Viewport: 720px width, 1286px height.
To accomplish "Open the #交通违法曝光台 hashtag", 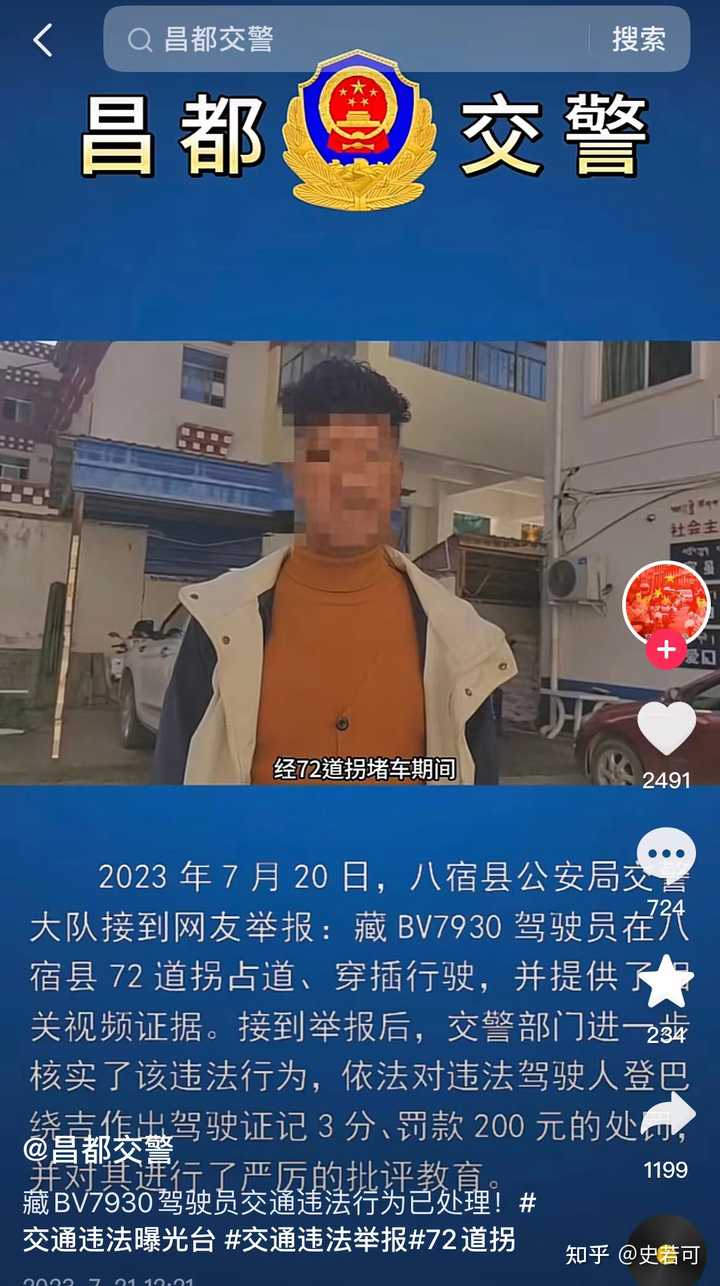I will [119, 1240].
